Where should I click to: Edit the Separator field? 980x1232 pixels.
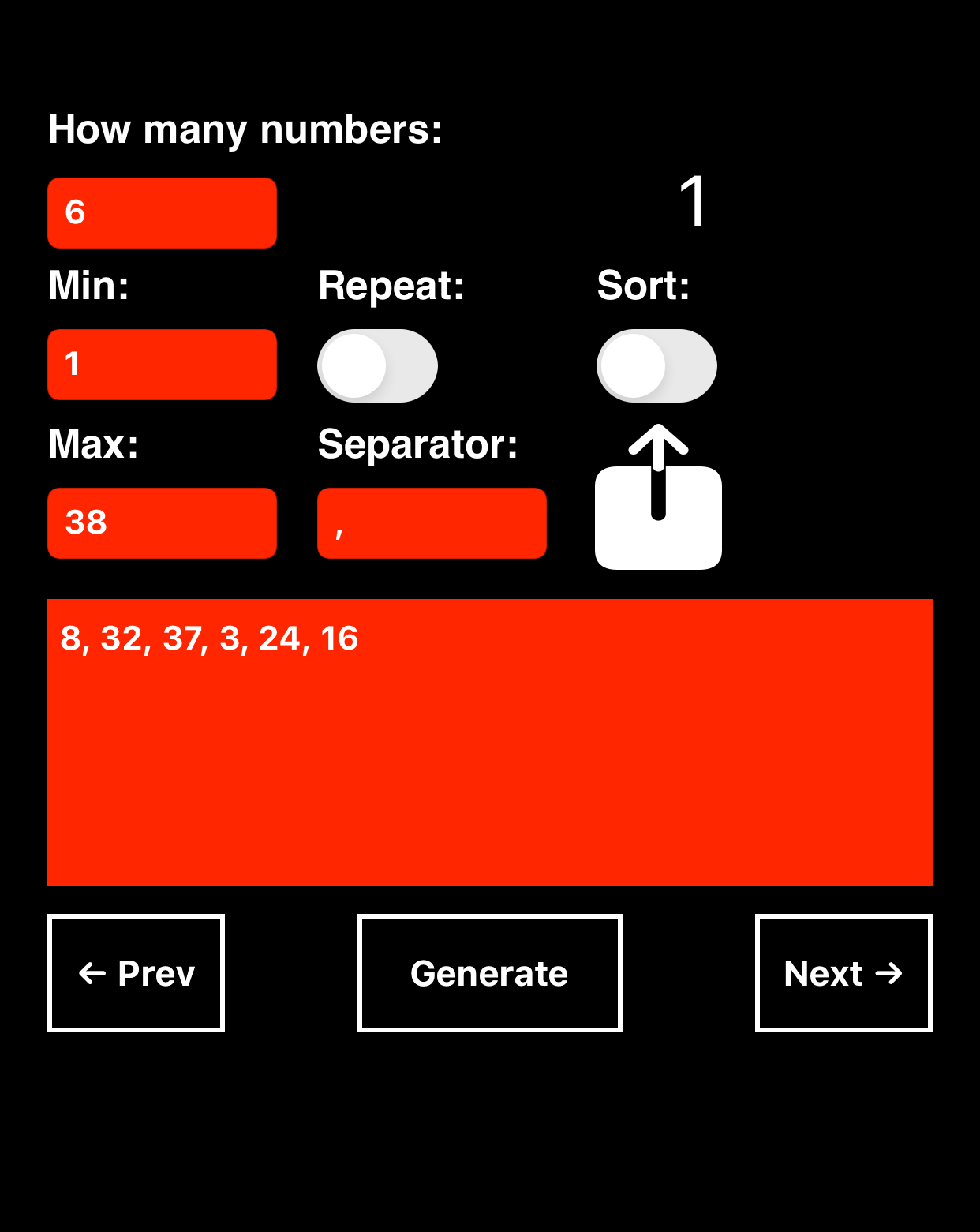432,523
